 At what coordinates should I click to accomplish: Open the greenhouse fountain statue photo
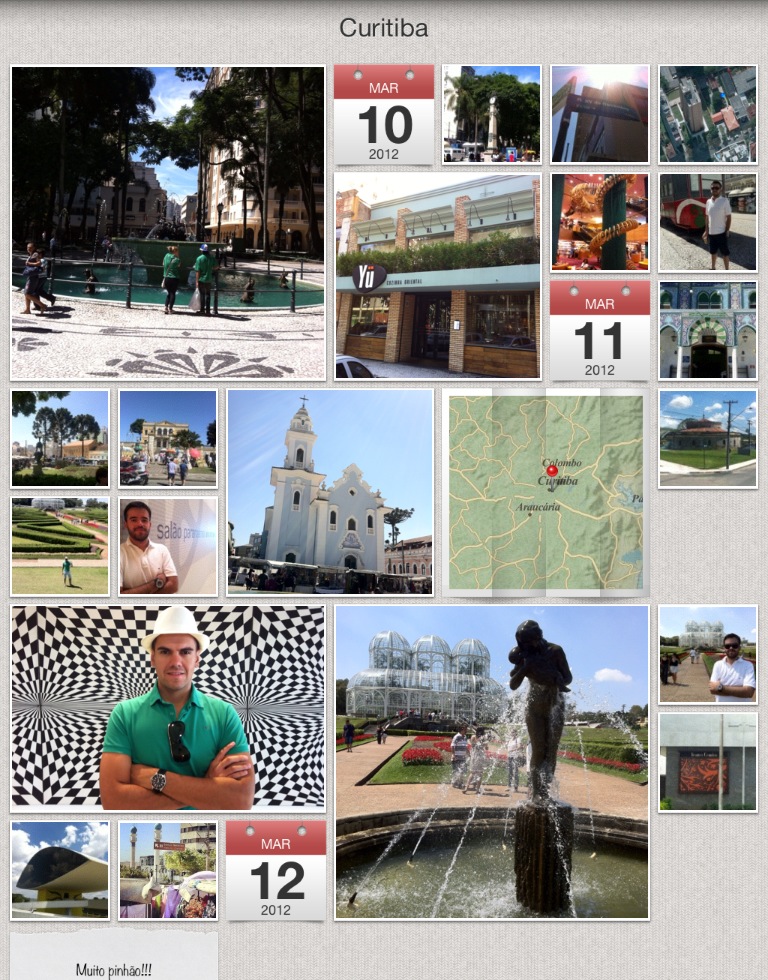492,762
